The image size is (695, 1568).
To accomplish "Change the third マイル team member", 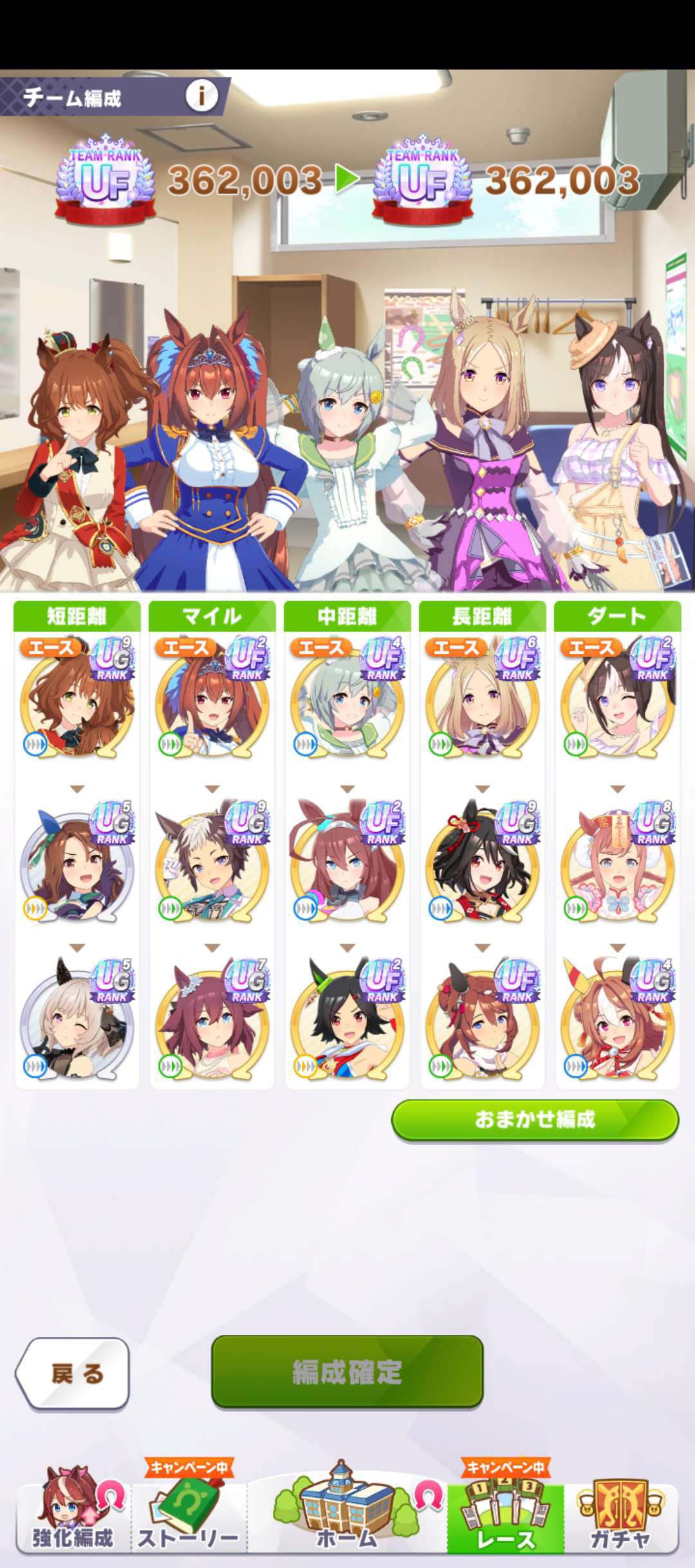I will (212, 1021).
